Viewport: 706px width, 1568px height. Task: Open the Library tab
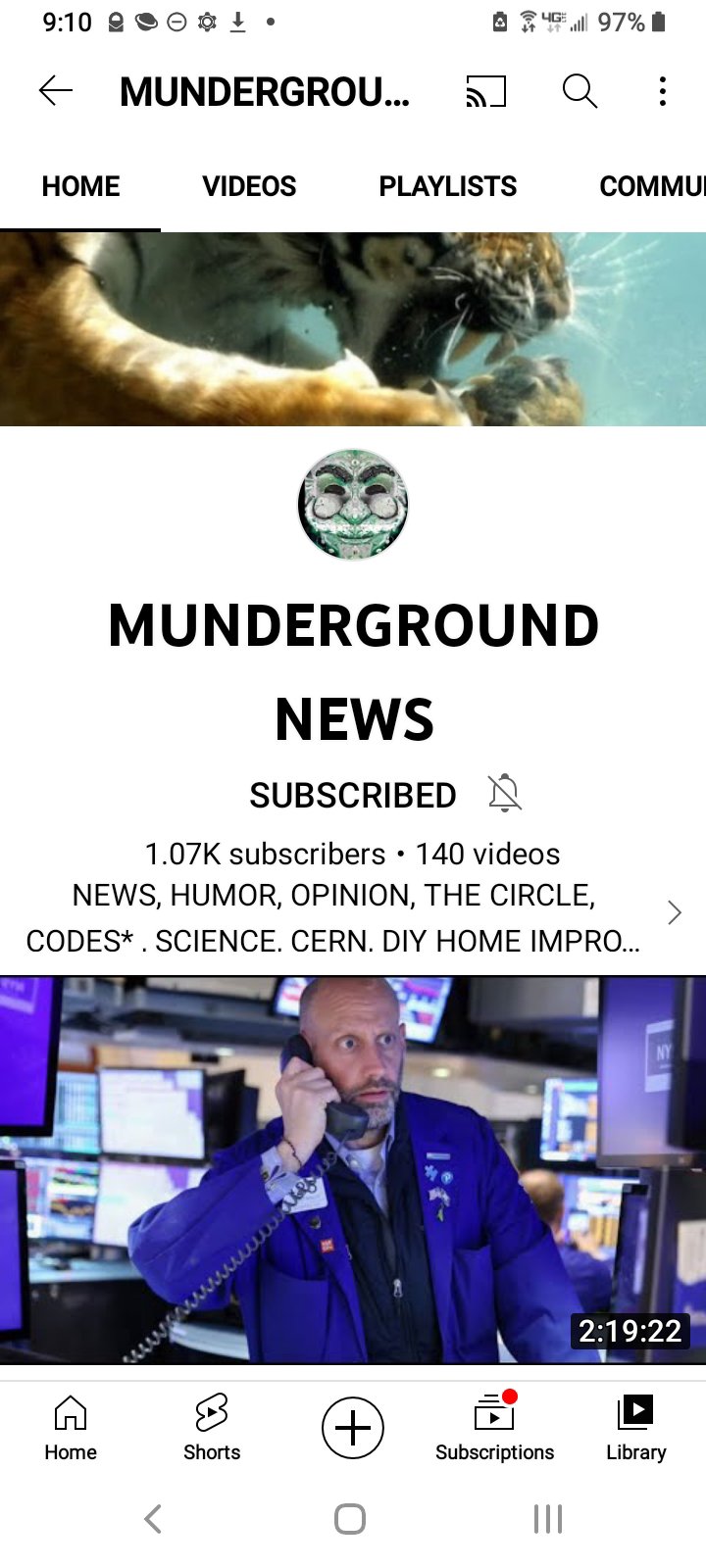click(x=635, y=1427)
